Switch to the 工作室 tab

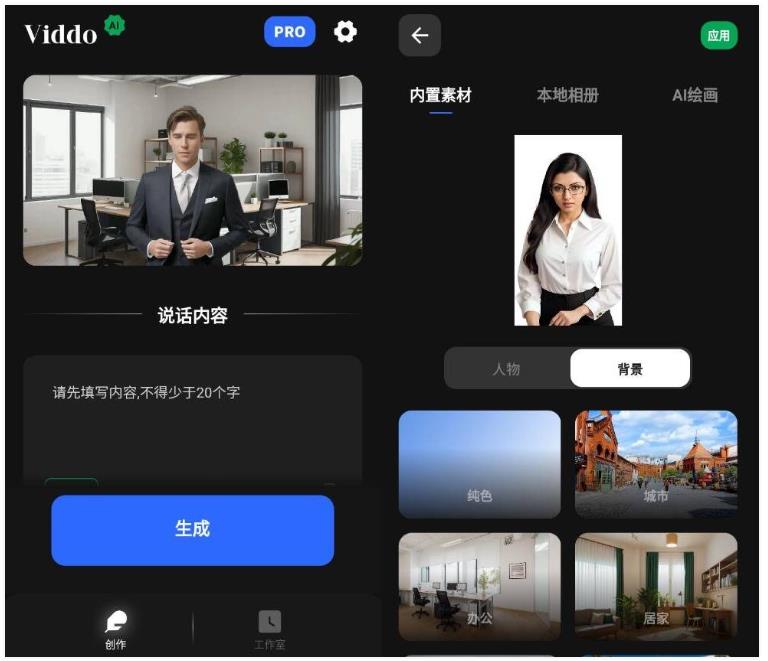270,630
